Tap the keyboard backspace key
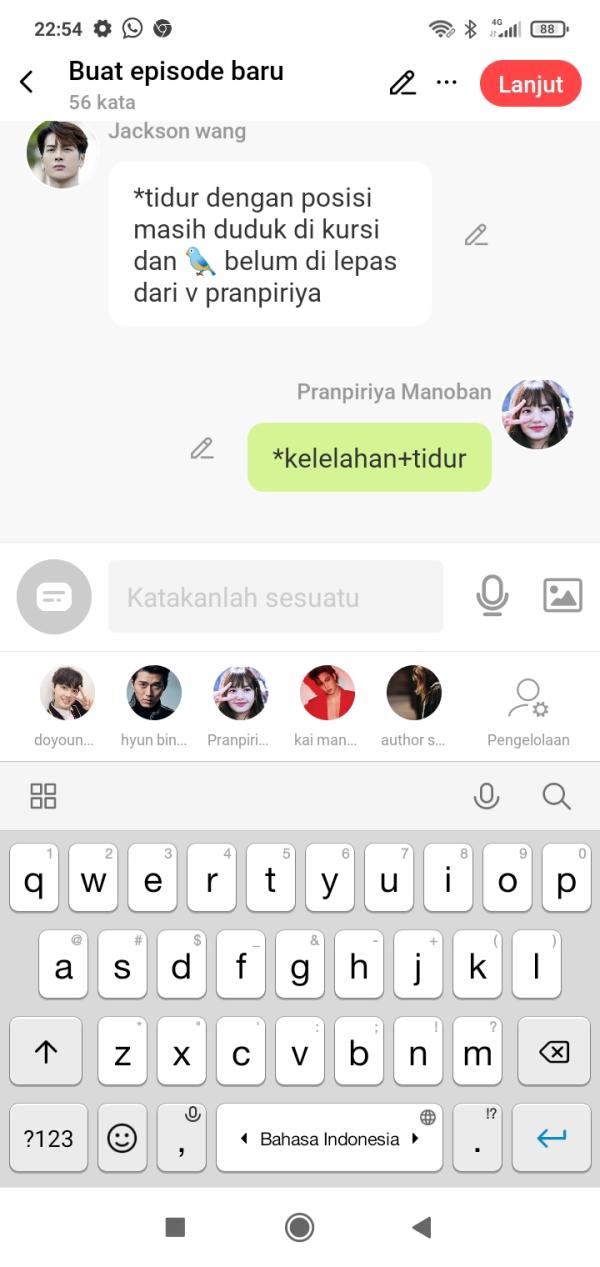Screen dimensions: 600x1267 point(552,1052)
